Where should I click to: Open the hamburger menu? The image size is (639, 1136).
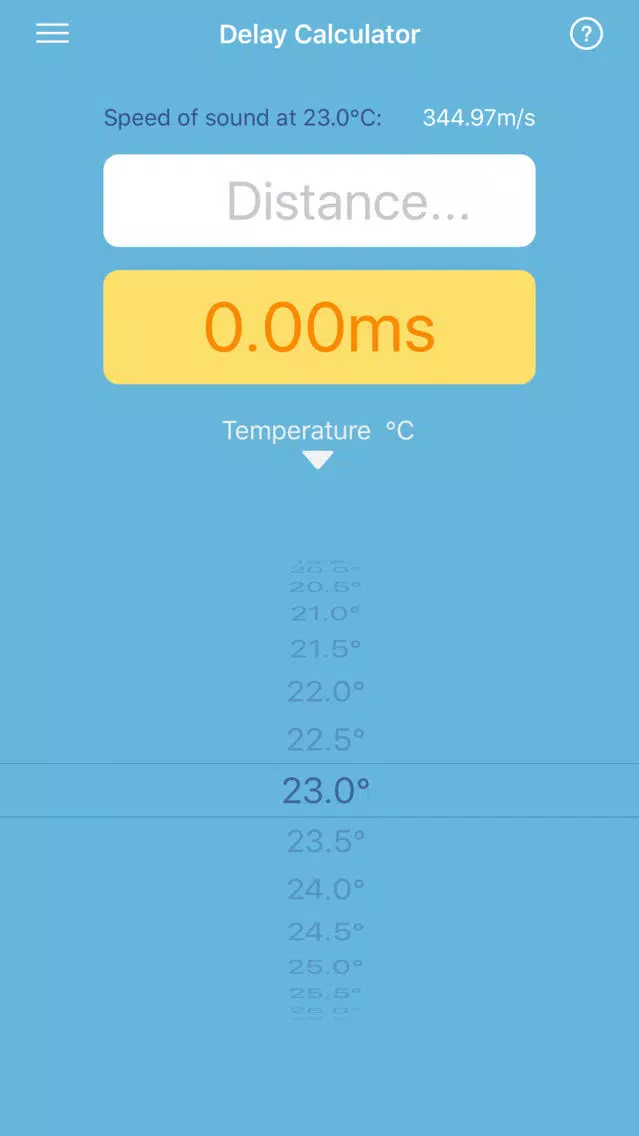(x=52, y=33)
